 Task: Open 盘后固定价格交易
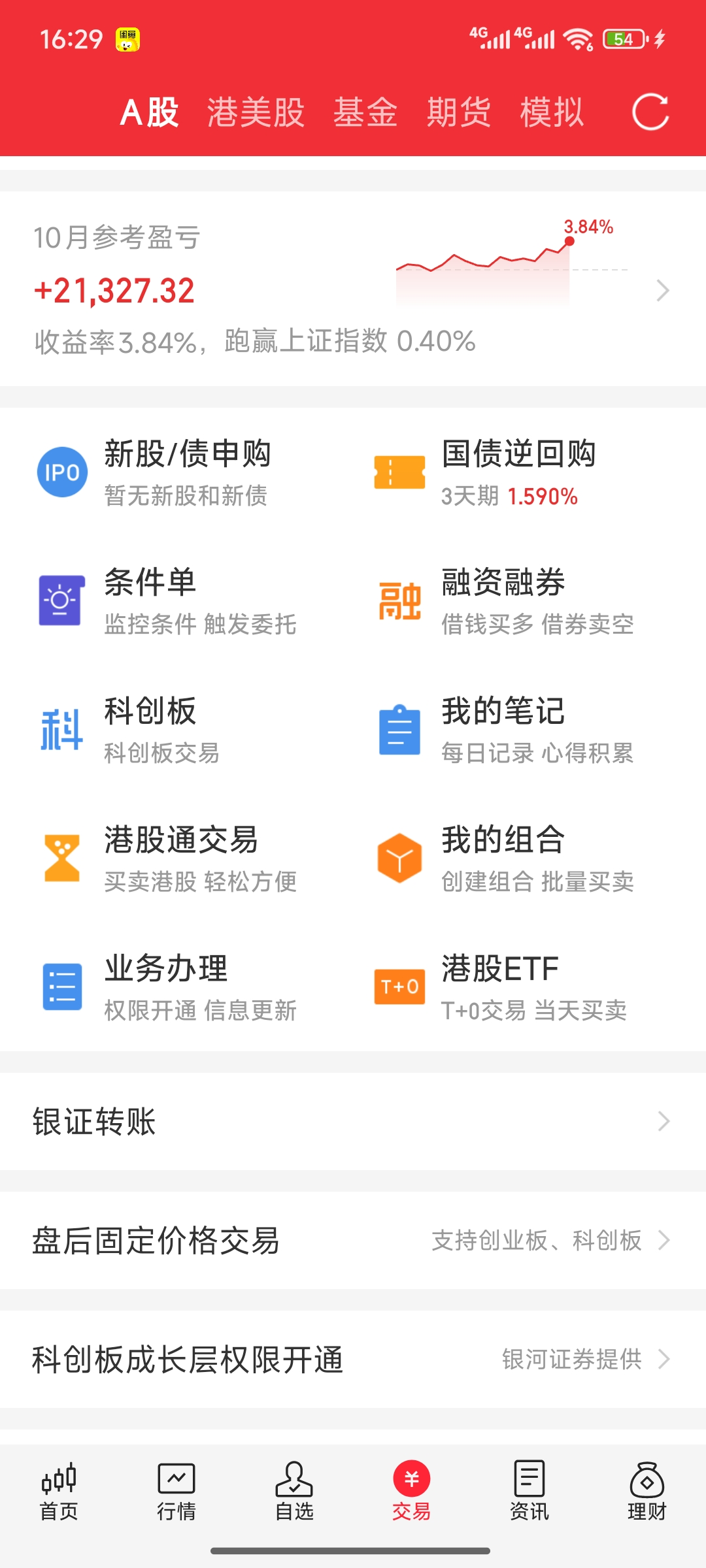(353, 1240)
